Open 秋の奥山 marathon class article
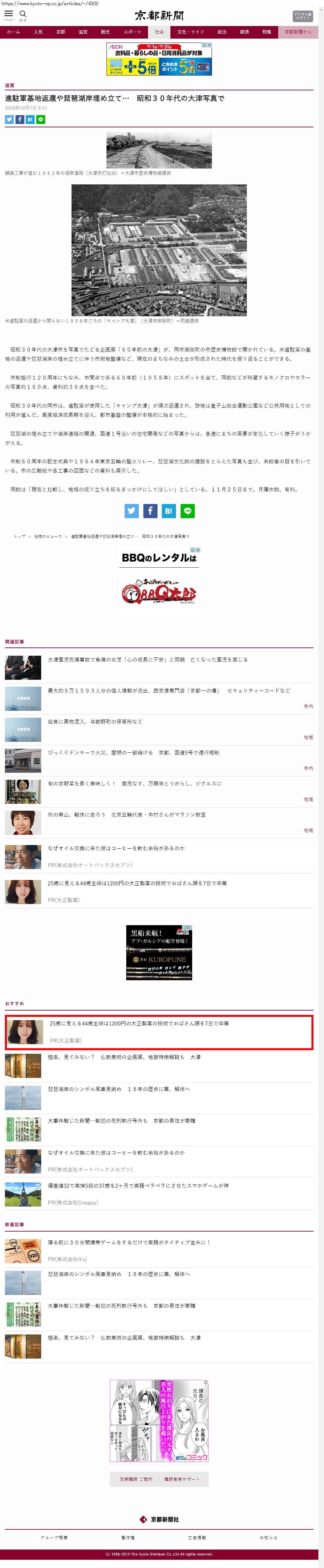The width and height of the screenshot is (324, 1568). pos(127,814)
